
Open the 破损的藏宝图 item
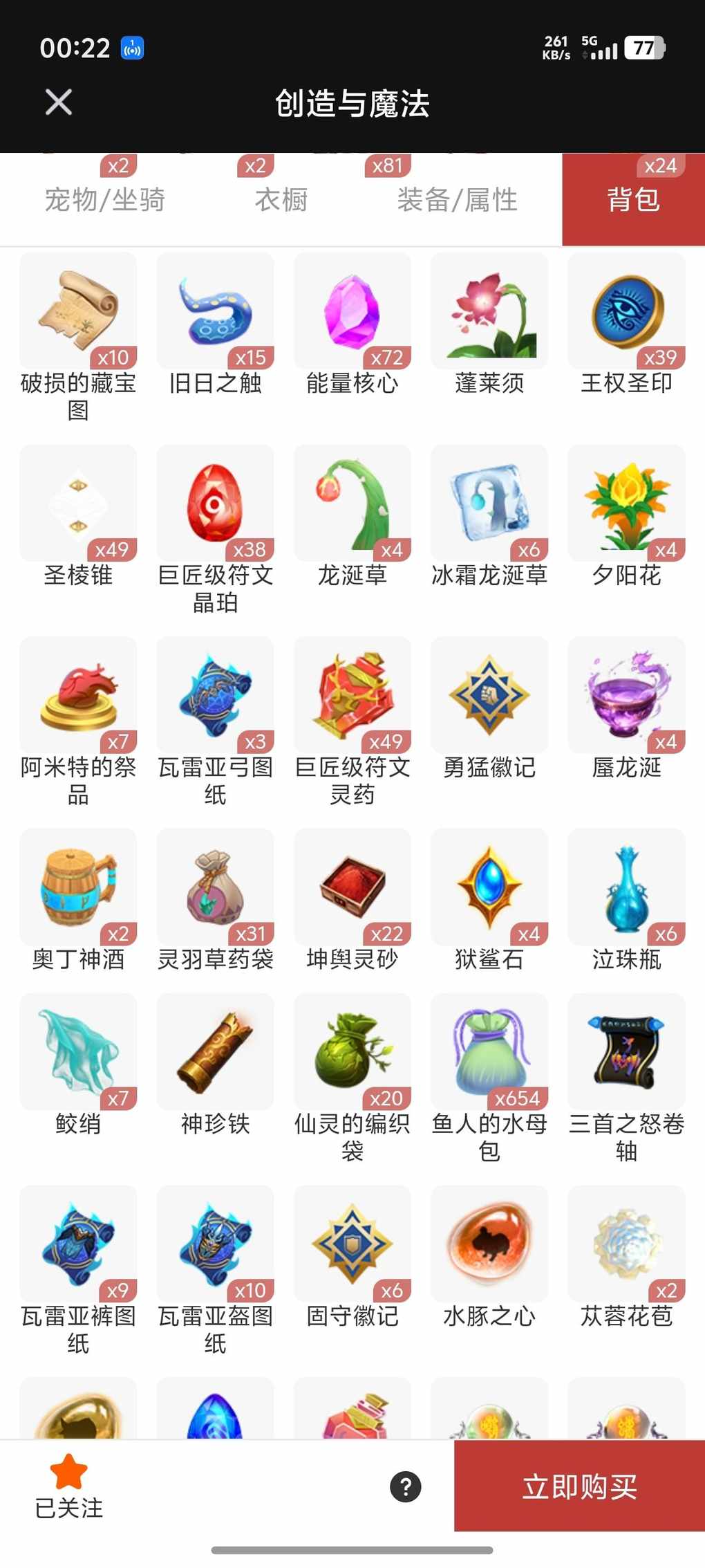78,311
